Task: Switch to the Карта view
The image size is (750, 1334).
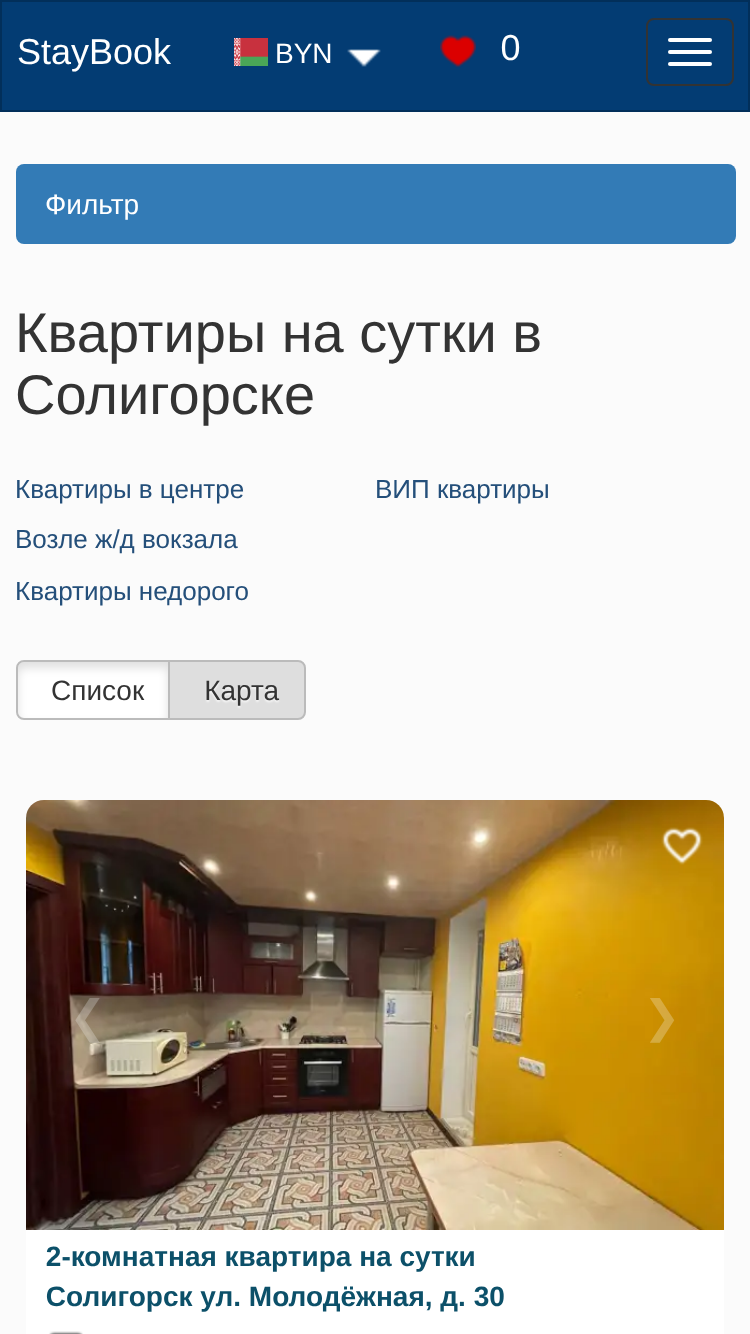Action: (x=238, y=690)
